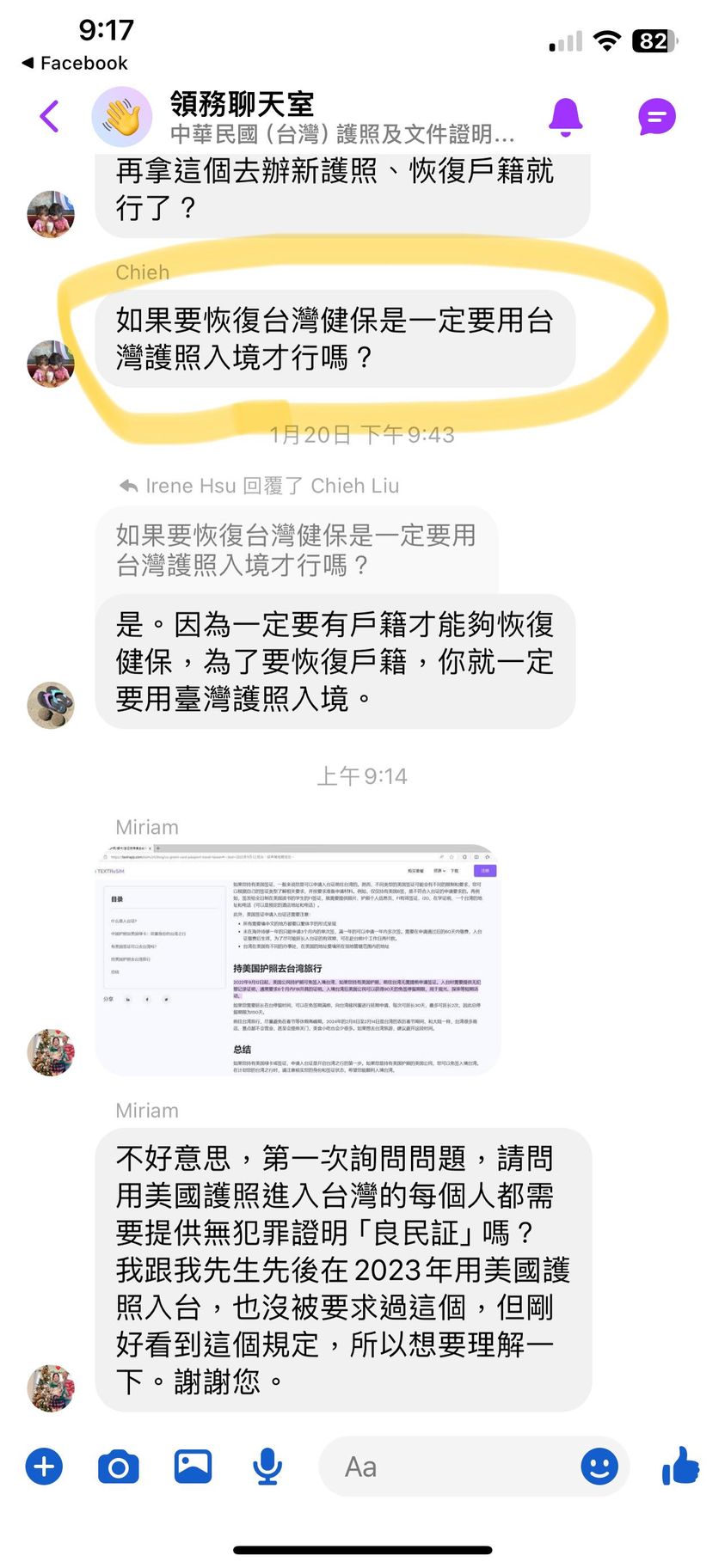Open Miriam's shared screenshot image
Image resolution: width=725 pixels, height=1568 pixels.
point(298,960)
